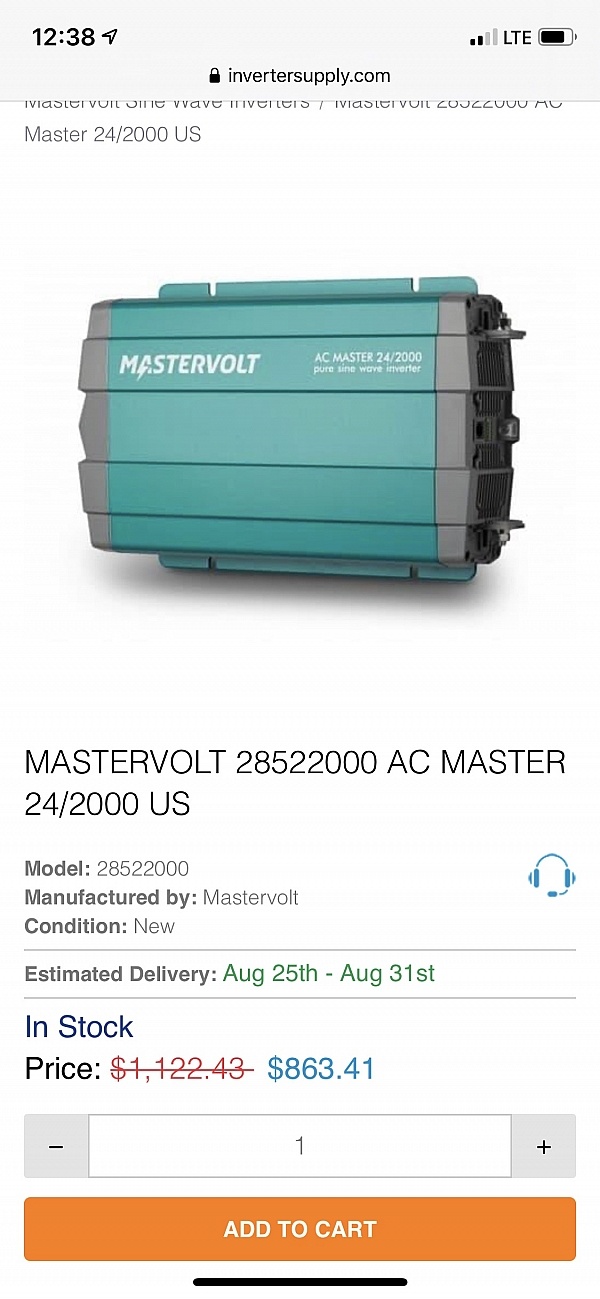Image resolution: width=600 pixels, height=1299 pixels.
Task: Tap the quantity input field
Action: coord(300,1146)
